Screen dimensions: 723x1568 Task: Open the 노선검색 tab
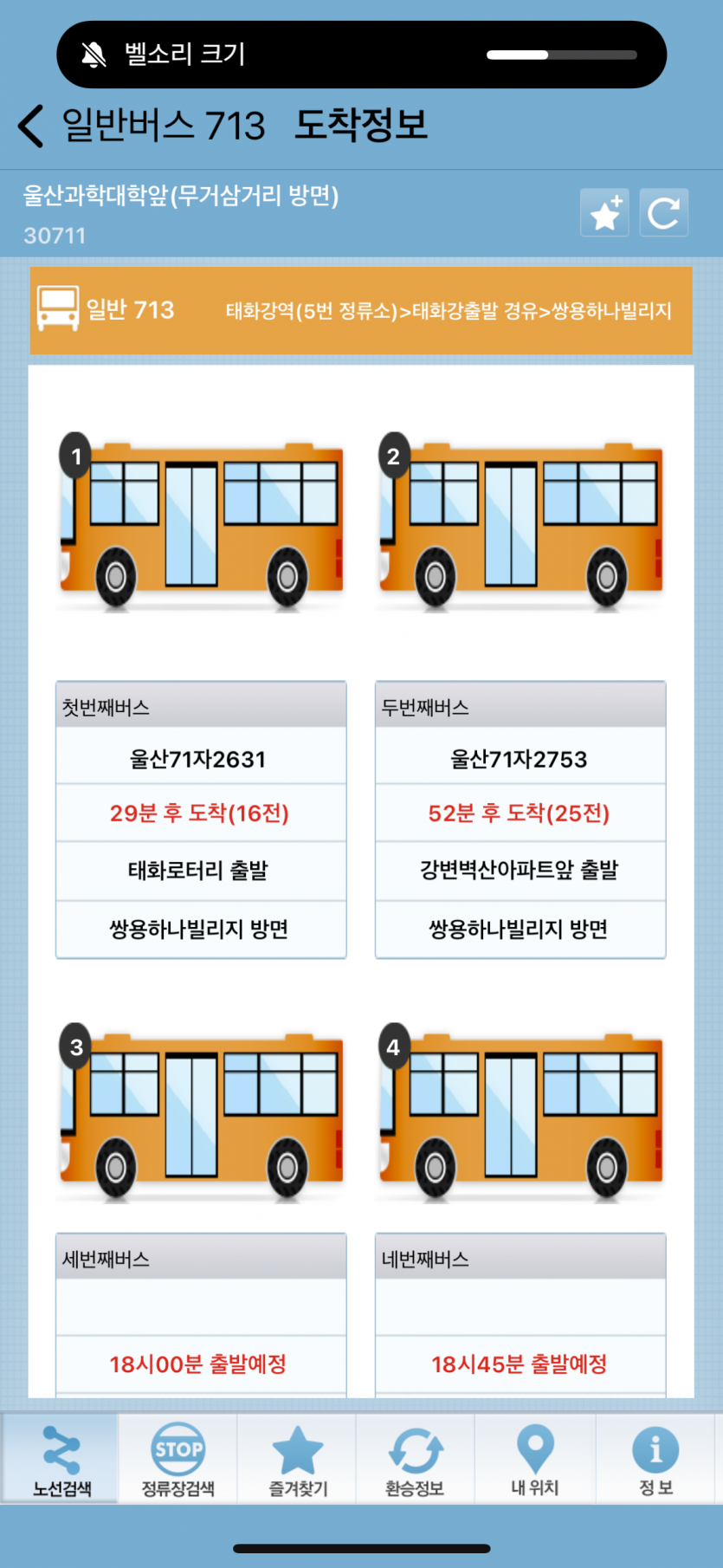[61, 1459]
